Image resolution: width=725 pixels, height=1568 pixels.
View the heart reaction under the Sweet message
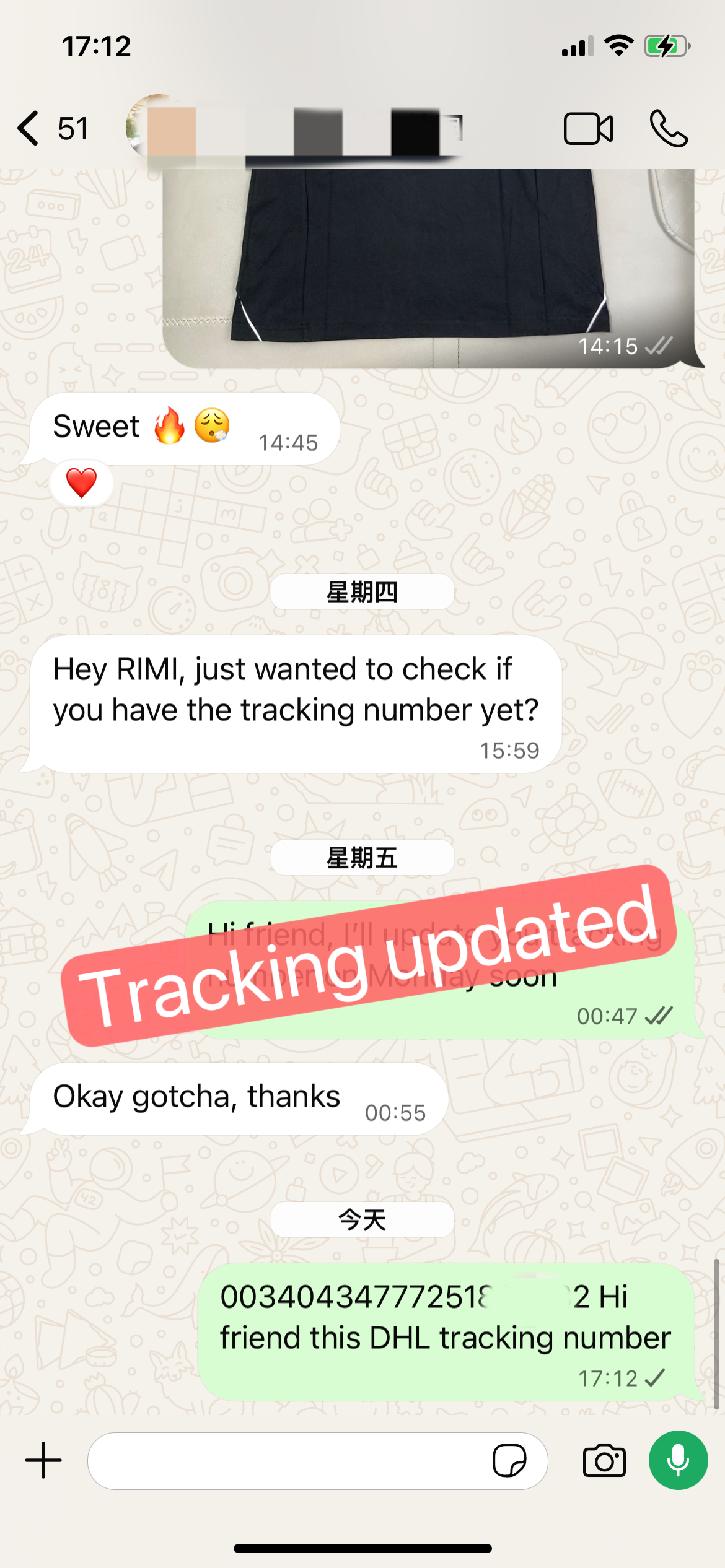82,483
